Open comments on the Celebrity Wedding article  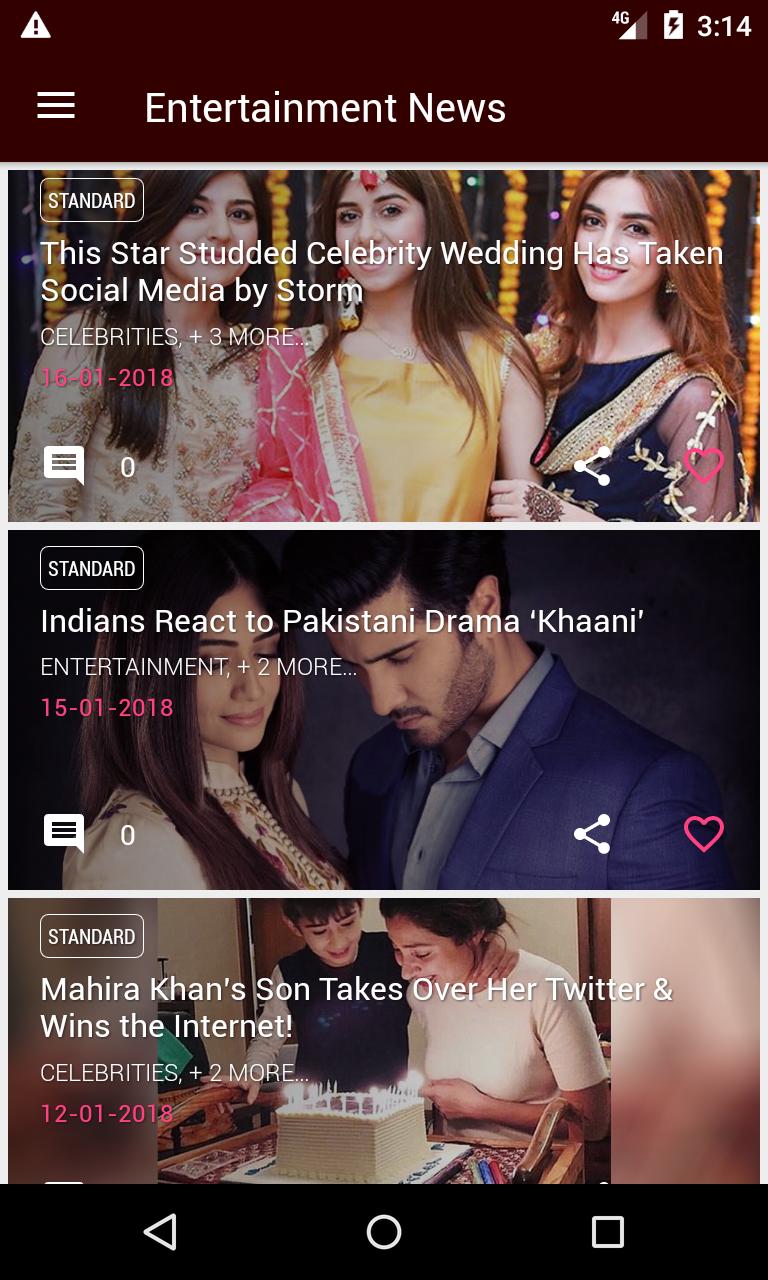(x=64, y=466)
